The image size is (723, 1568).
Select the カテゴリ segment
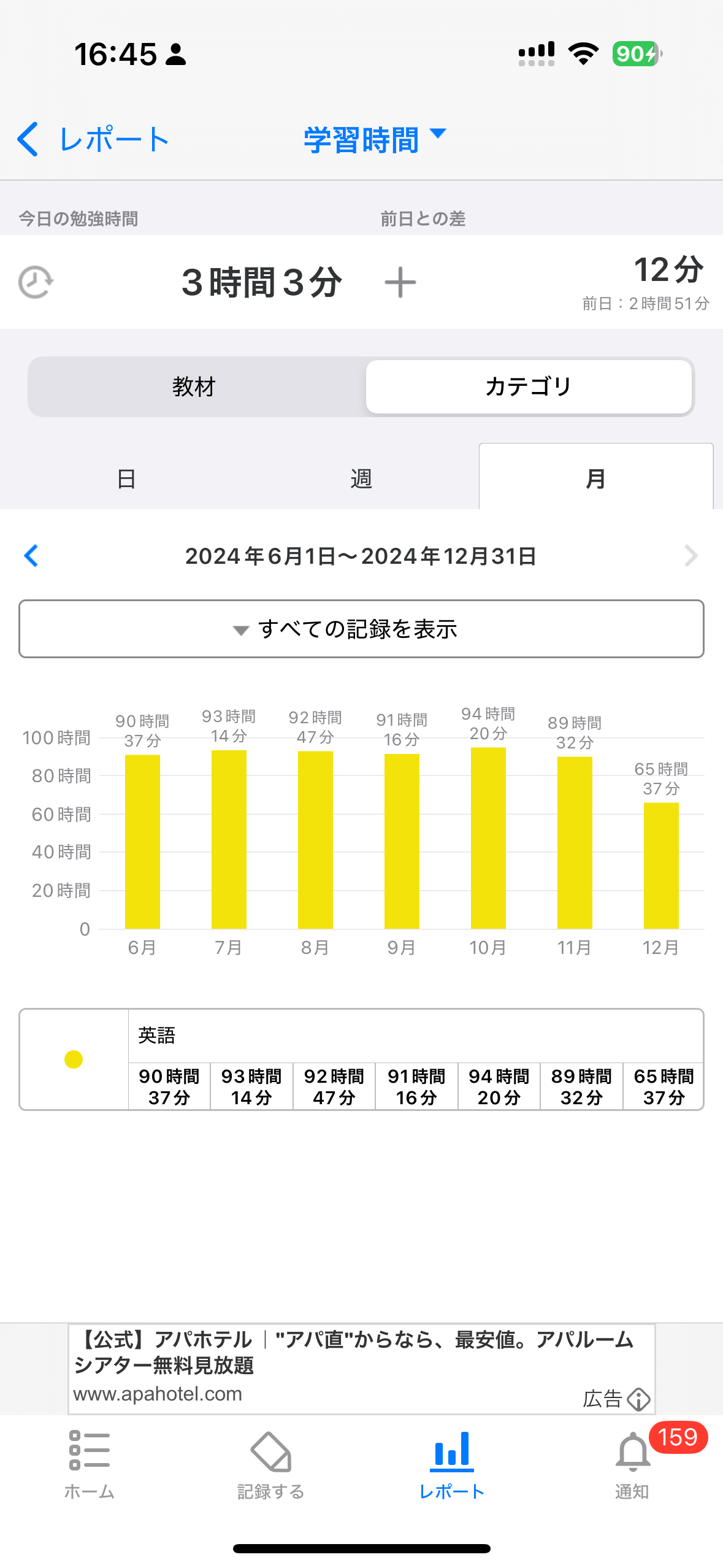(529, 387)
